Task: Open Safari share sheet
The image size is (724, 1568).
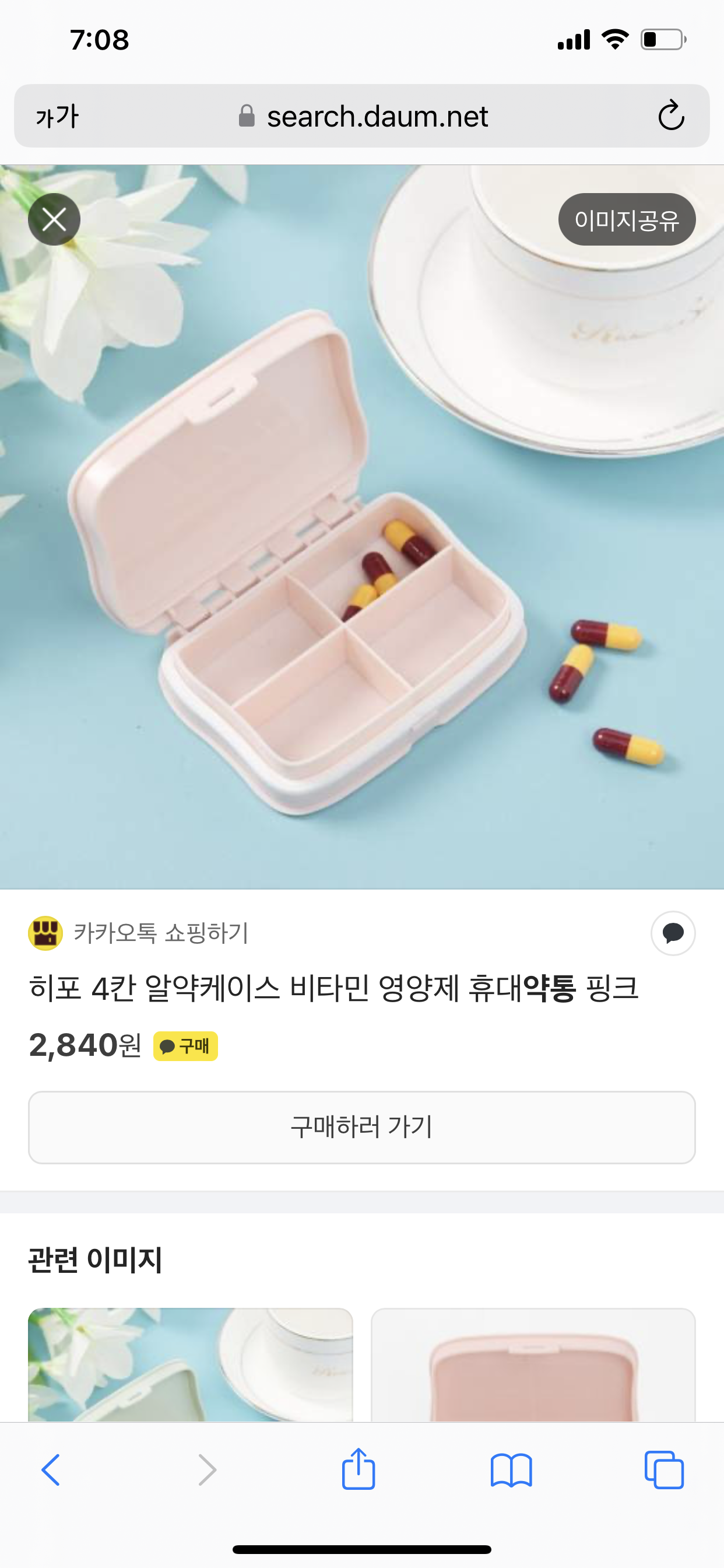Action: [359, 1469]
